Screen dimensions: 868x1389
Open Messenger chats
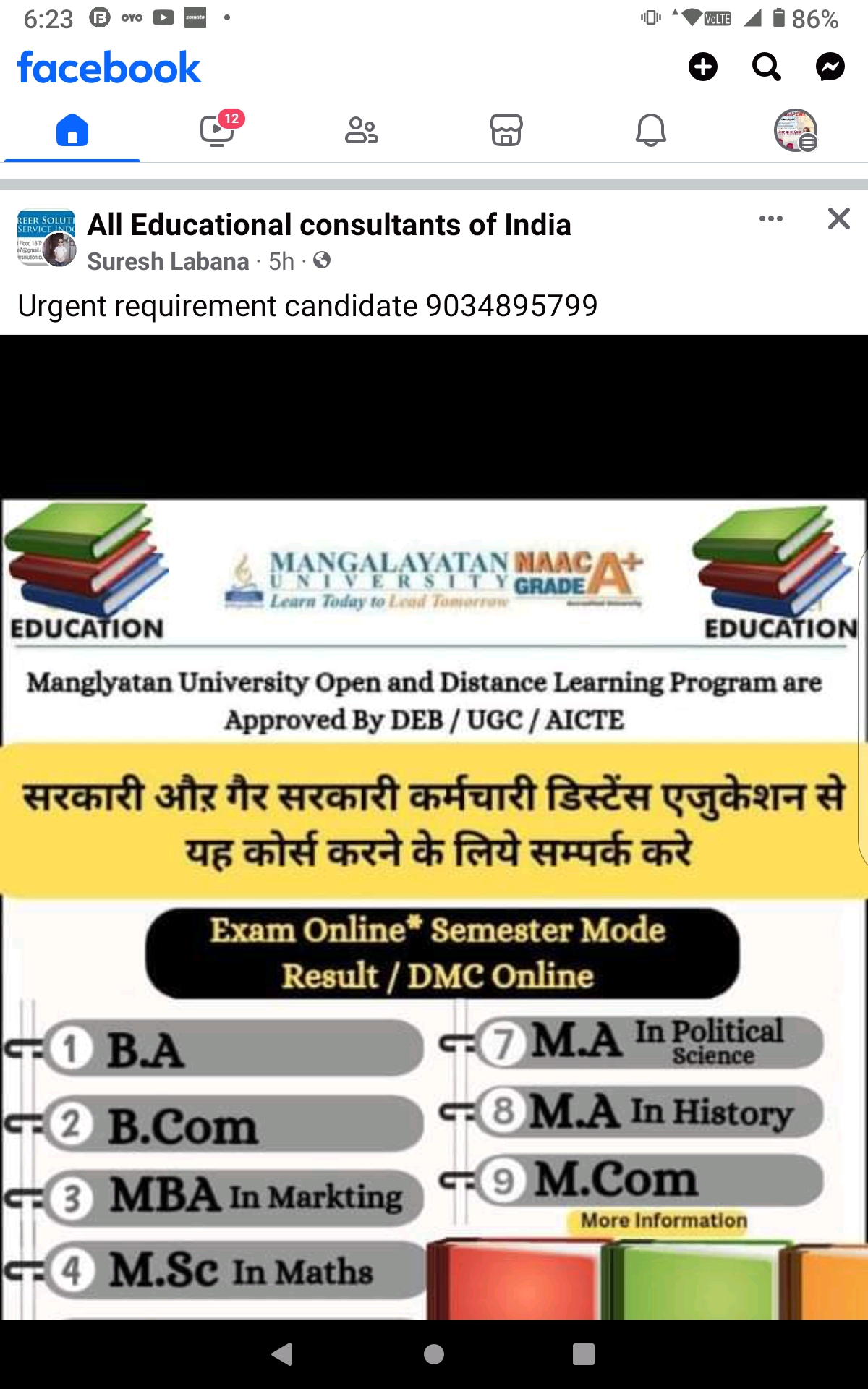[830, 67]
